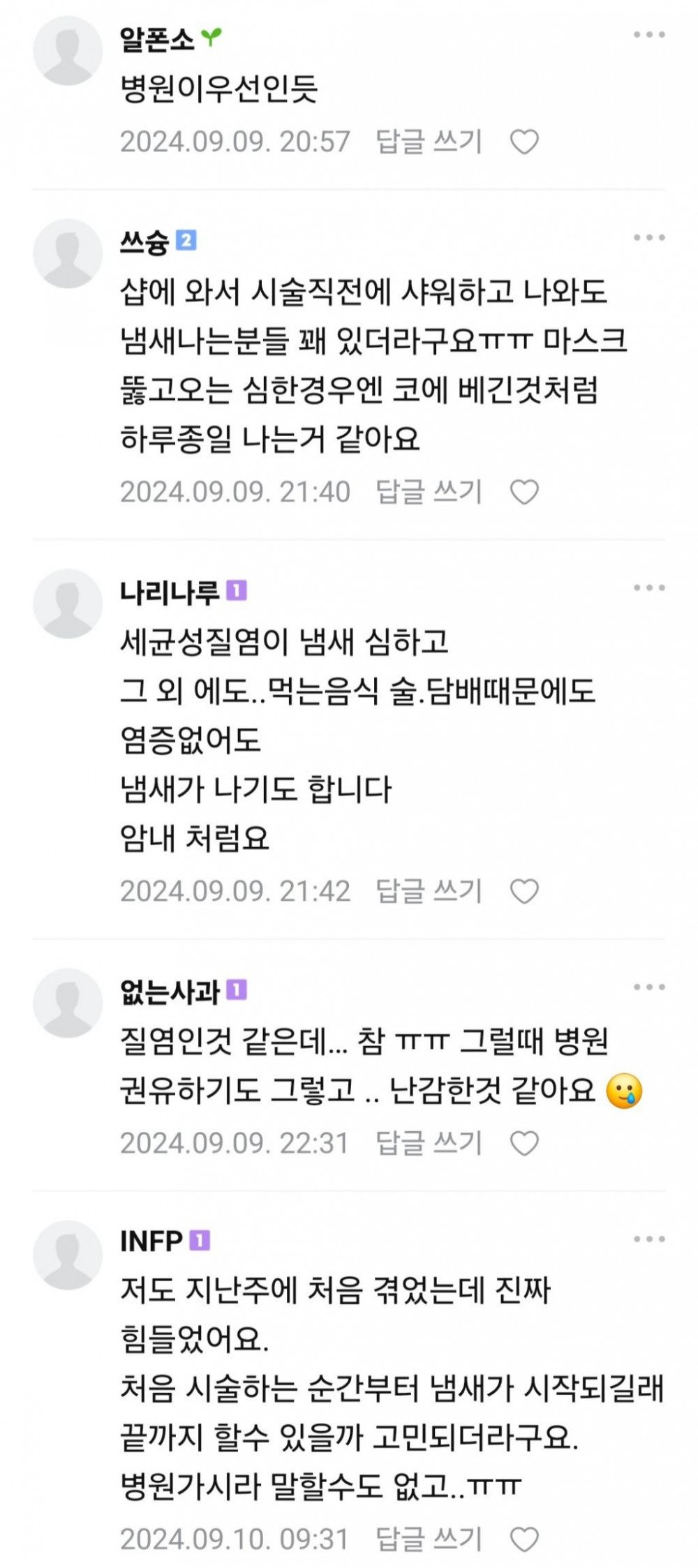This screenshot has width=698, height=1568.
Task: Reply to 알폰소's comment
Action: point(429,142)
